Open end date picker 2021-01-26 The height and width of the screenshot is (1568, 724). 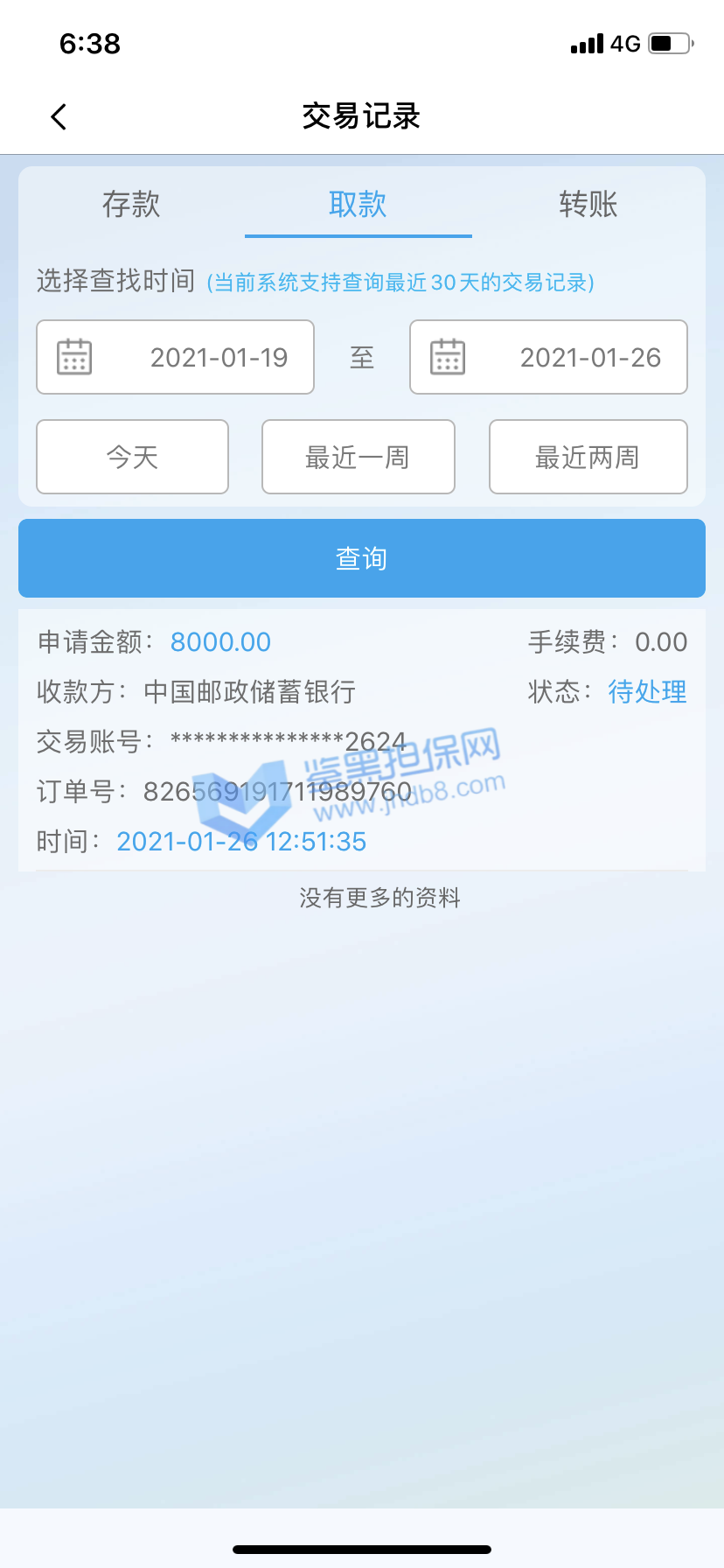pyautogui.click(x=548, y=357)
